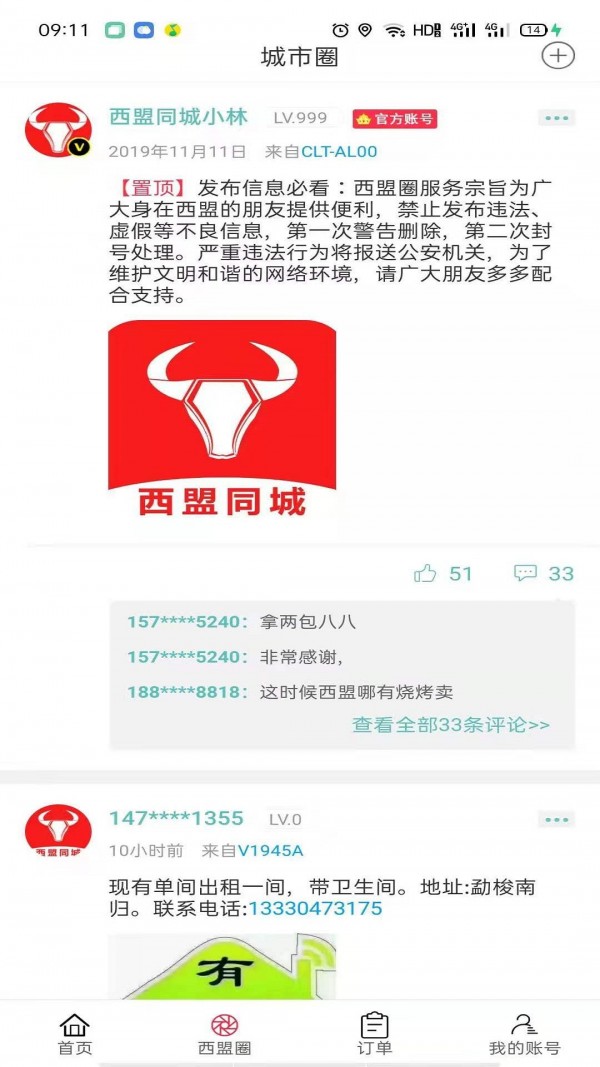
Task: Call the phone number 13330473175
Action: [314, 909]
